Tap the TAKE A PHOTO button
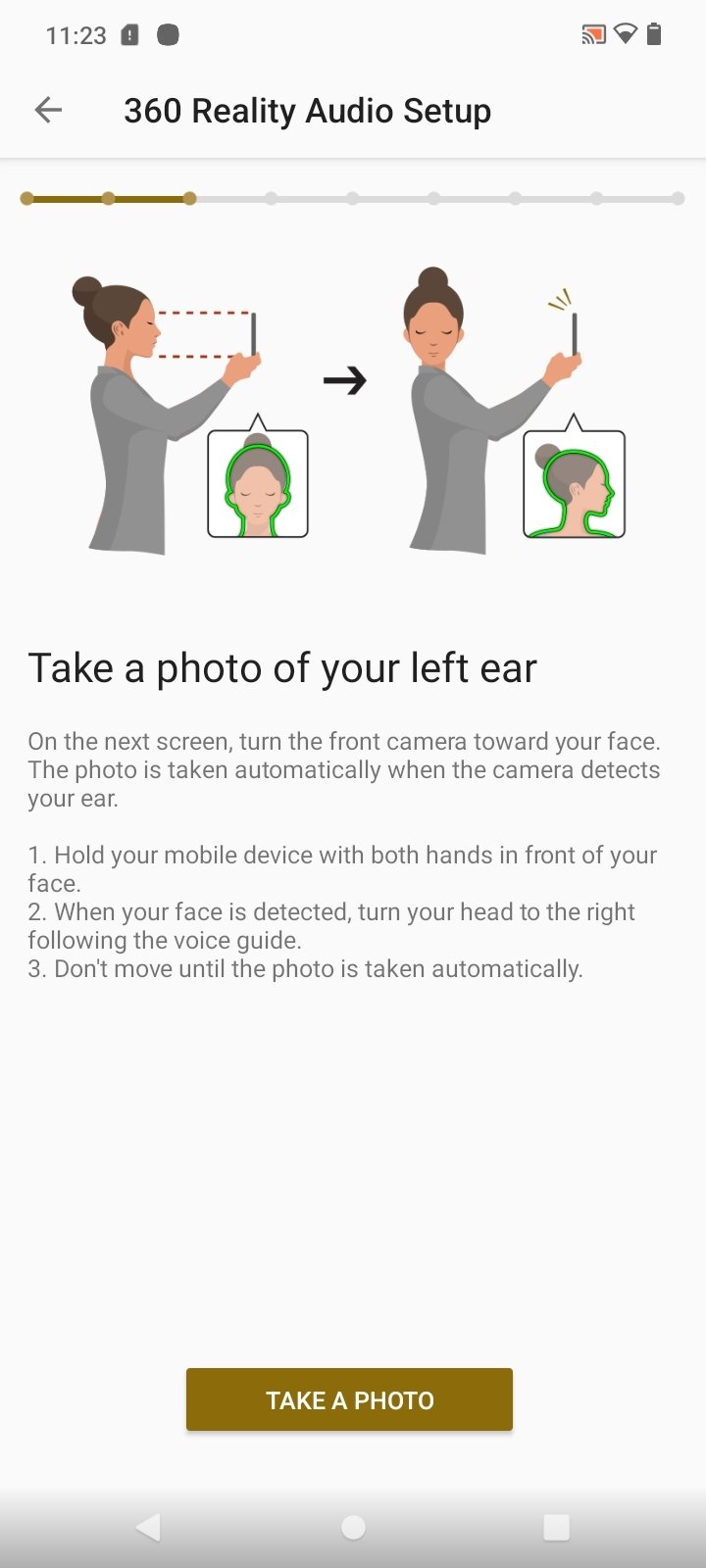This screenshot has height=1568, width=706. click(349, 1399)
